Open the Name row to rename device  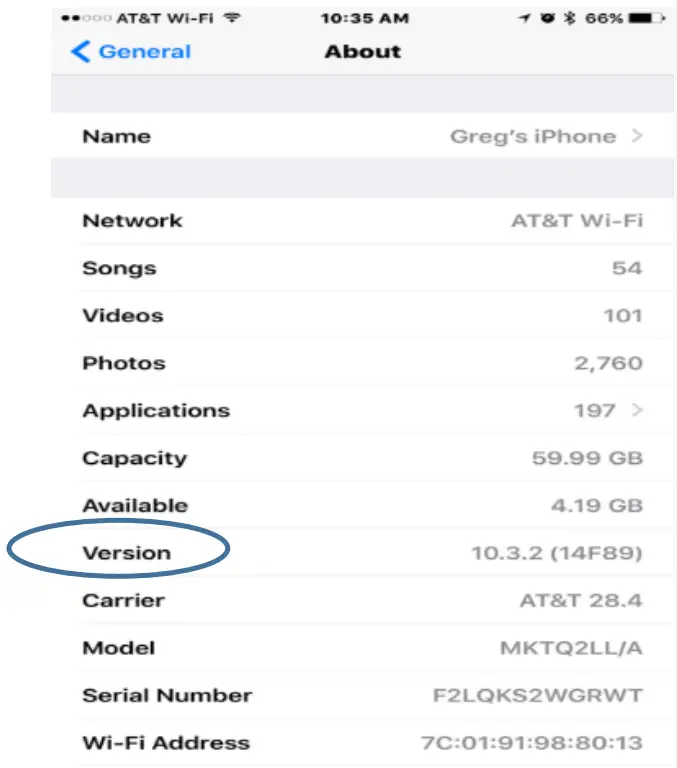362,136
